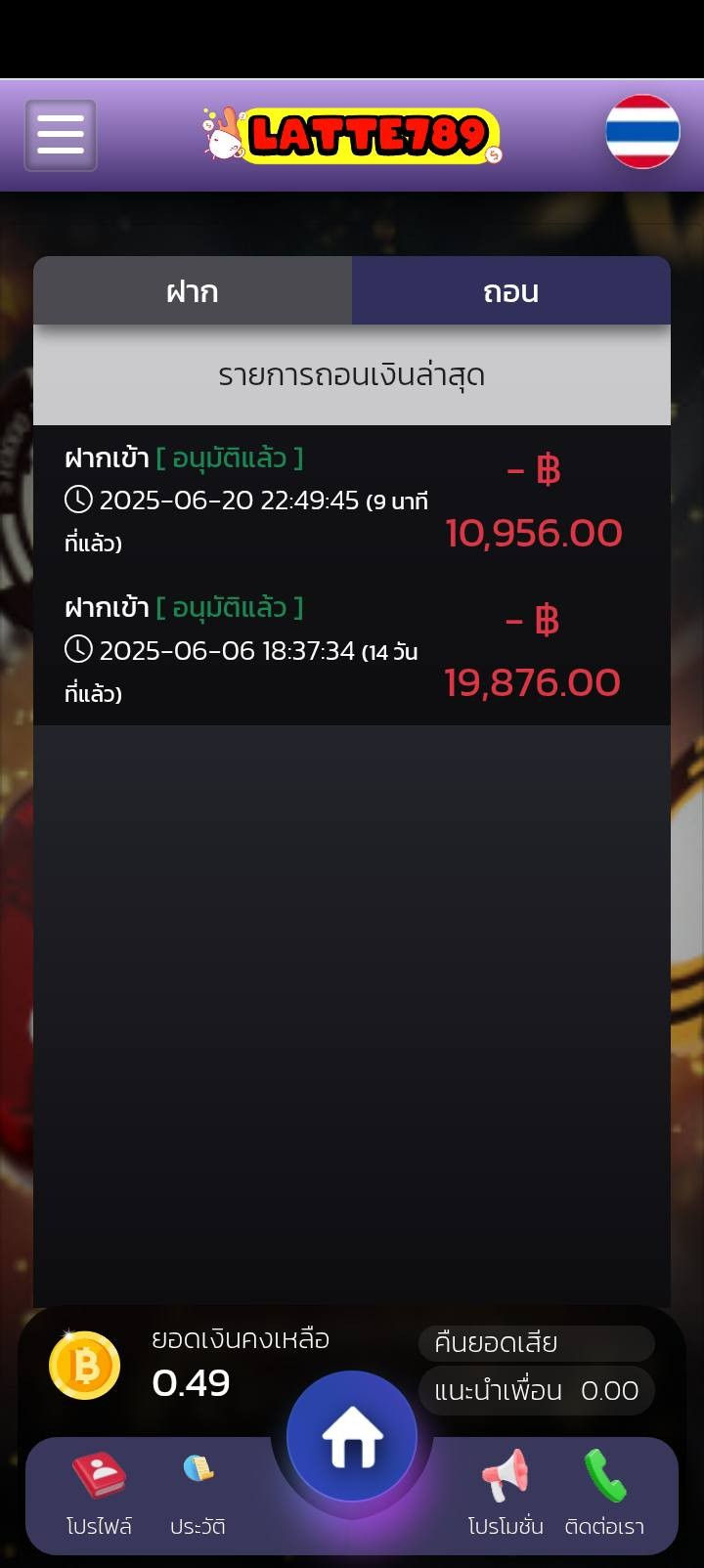The width and height of the screenshot is (704, 1568).
Task: Switch to the ฝาก deposit tab
Action: click(193, 291)
